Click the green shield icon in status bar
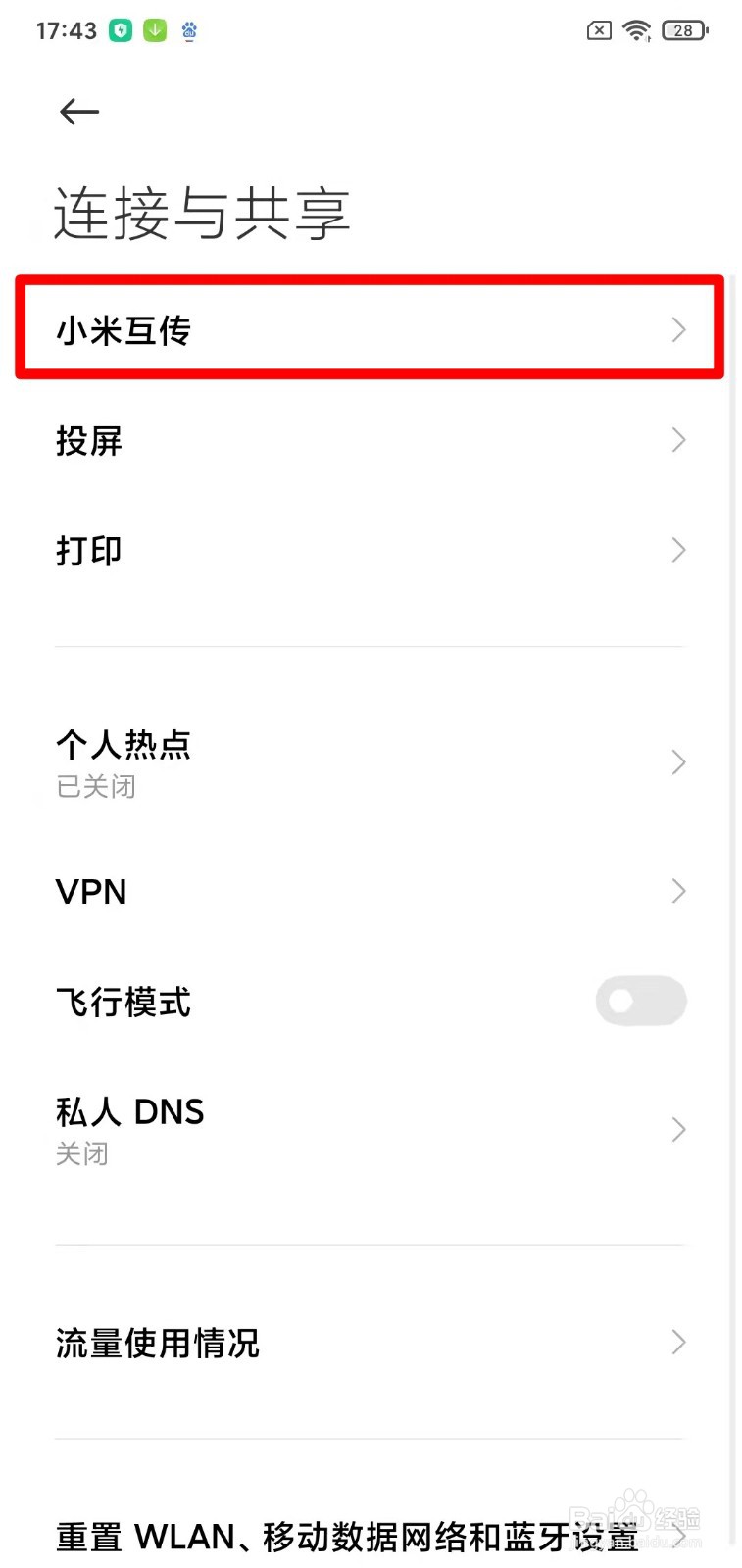This screenshot has height=1568, width=742. (119, 30)
